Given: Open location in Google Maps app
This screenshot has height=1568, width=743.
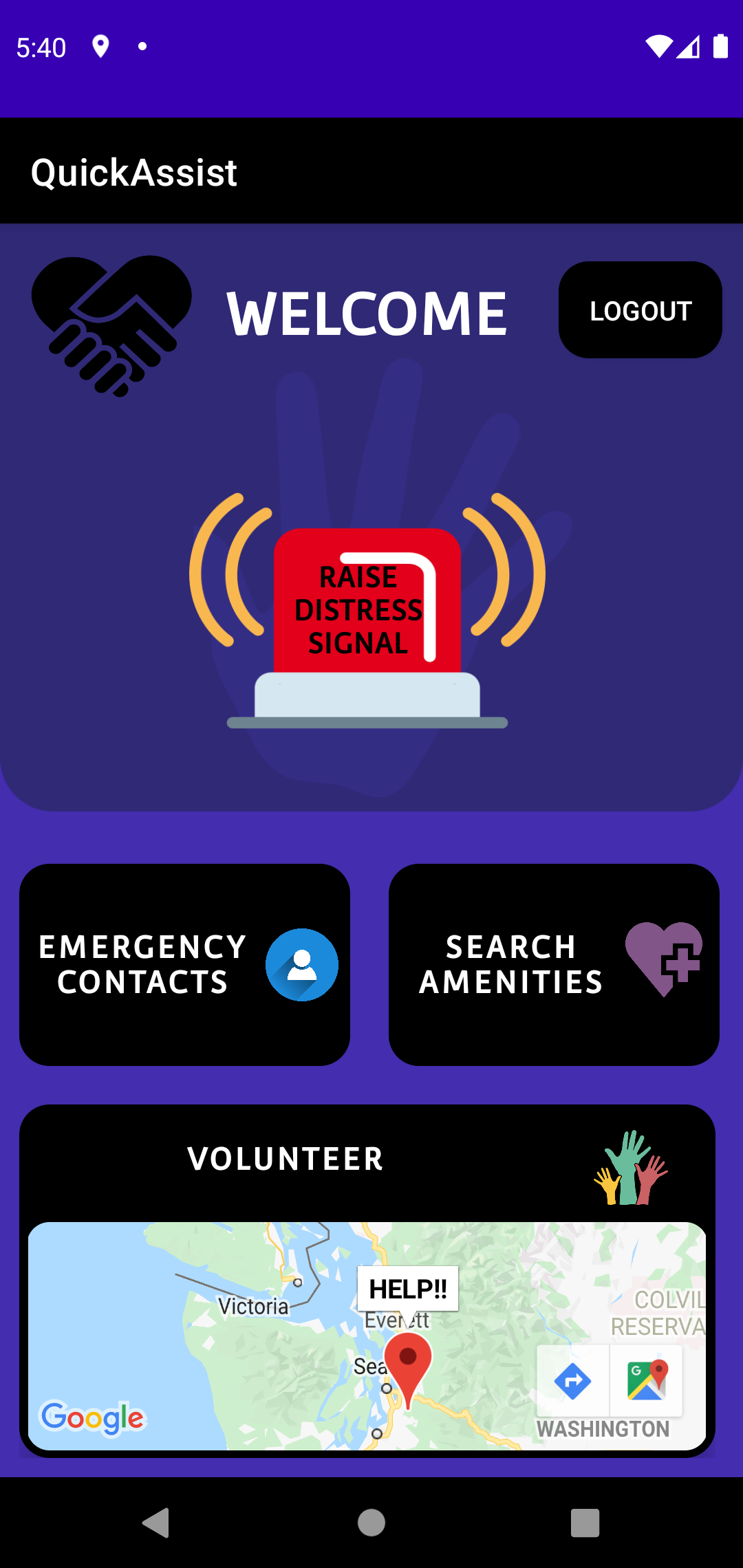Looking at the screenshot, I should coord(647,1381).
